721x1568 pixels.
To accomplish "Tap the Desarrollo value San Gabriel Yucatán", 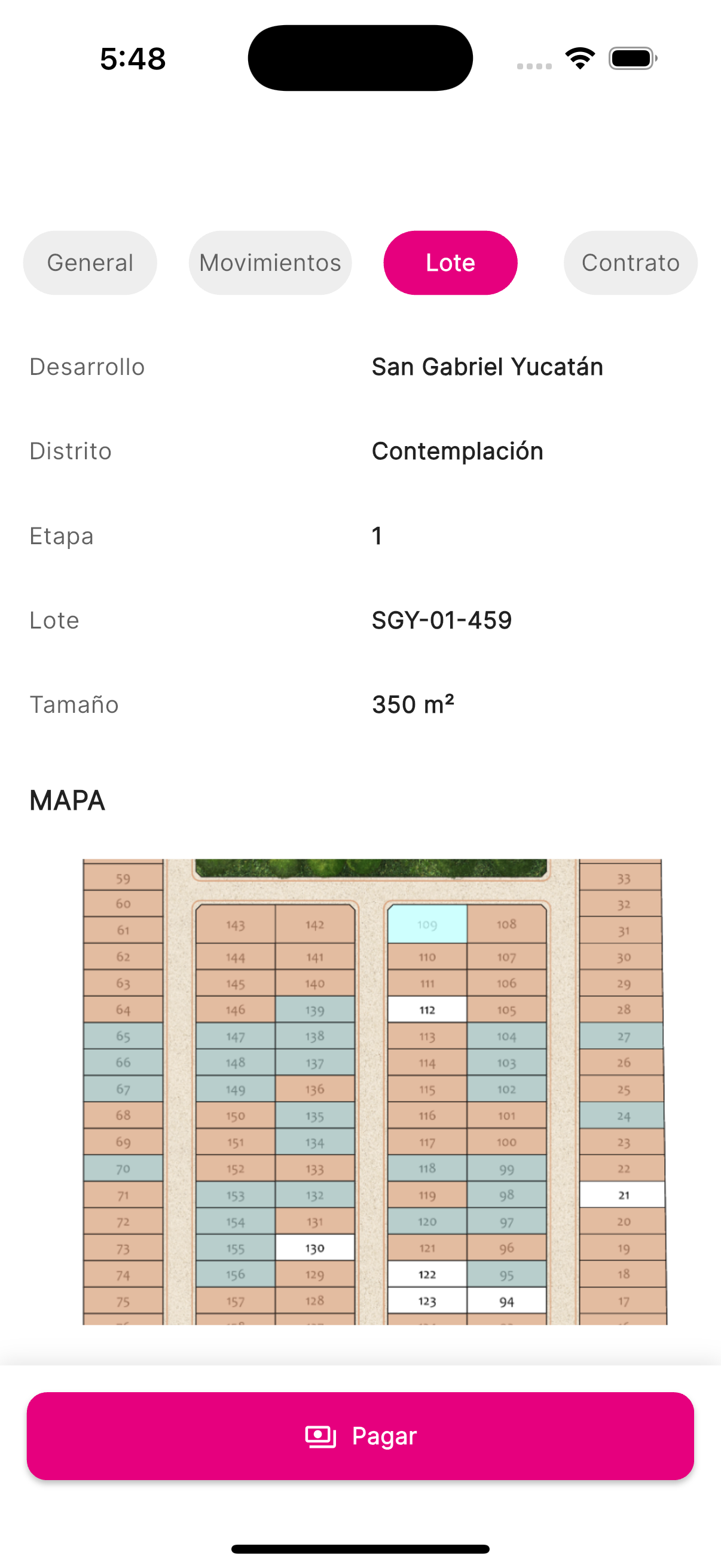I will (487, 366).
